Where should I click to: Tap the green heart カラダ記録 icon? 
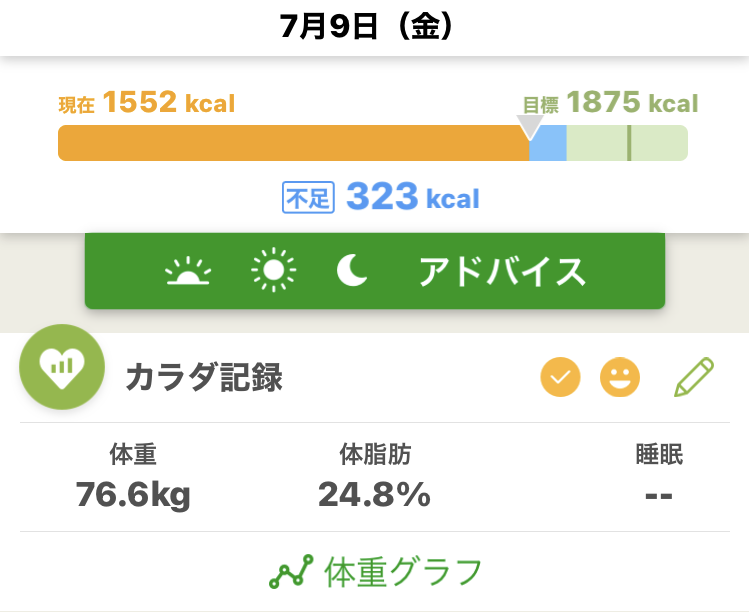62,368
